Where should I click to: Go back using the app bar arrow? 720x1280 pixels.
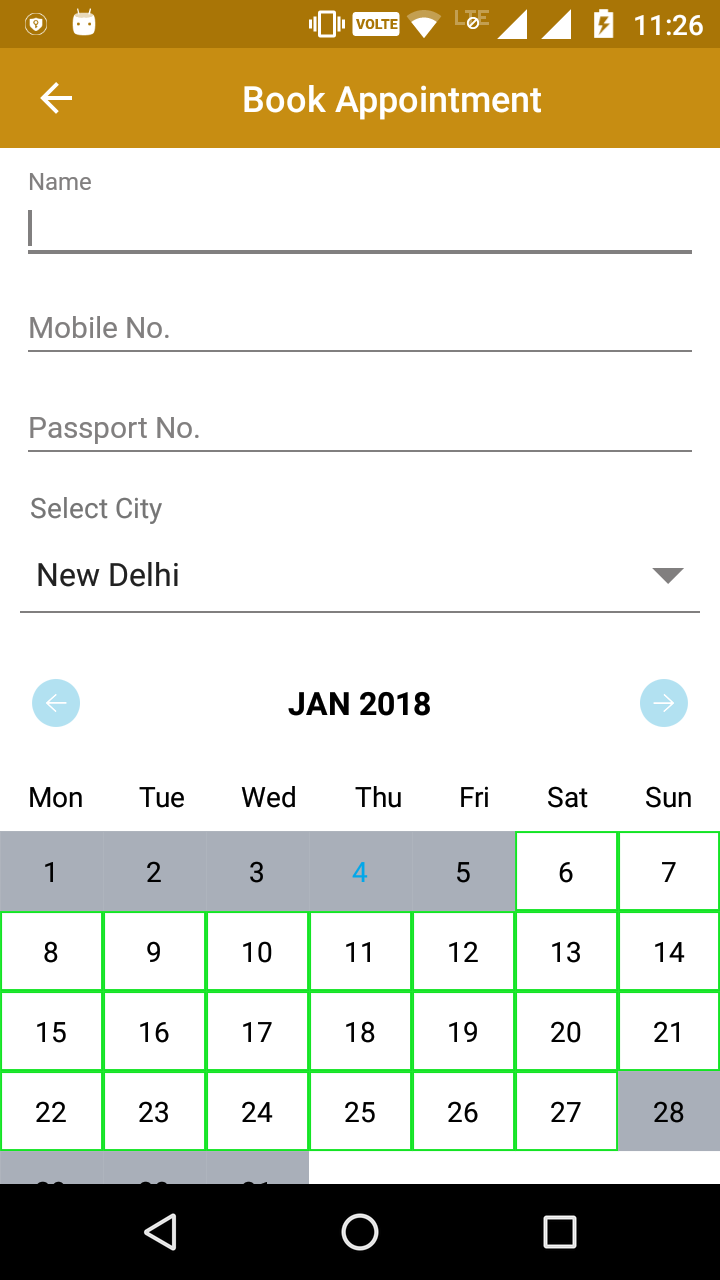tap(56, 98)
